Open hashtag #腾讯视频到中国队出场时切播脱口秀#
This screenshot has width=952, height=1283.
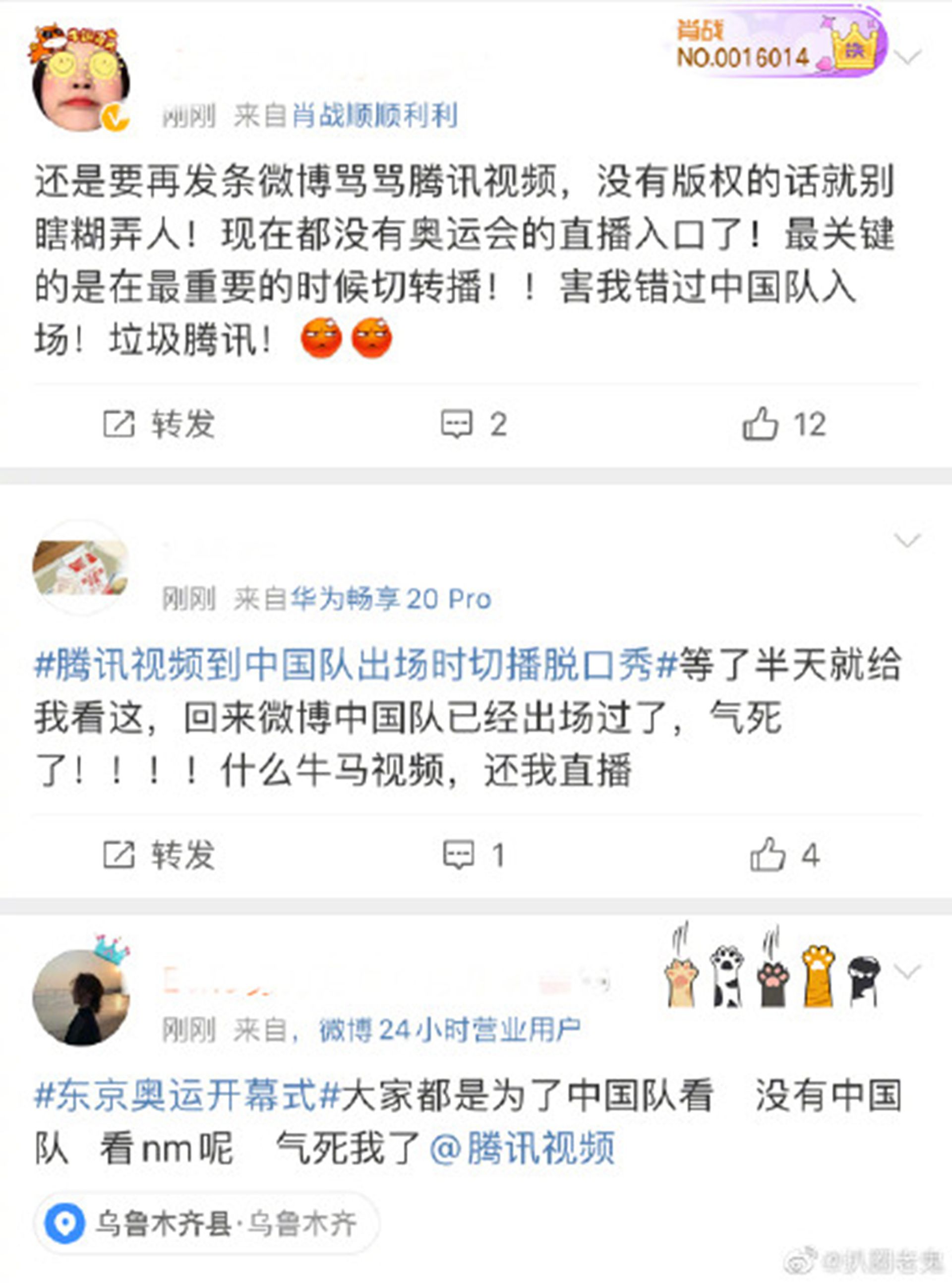click(356, 665)
